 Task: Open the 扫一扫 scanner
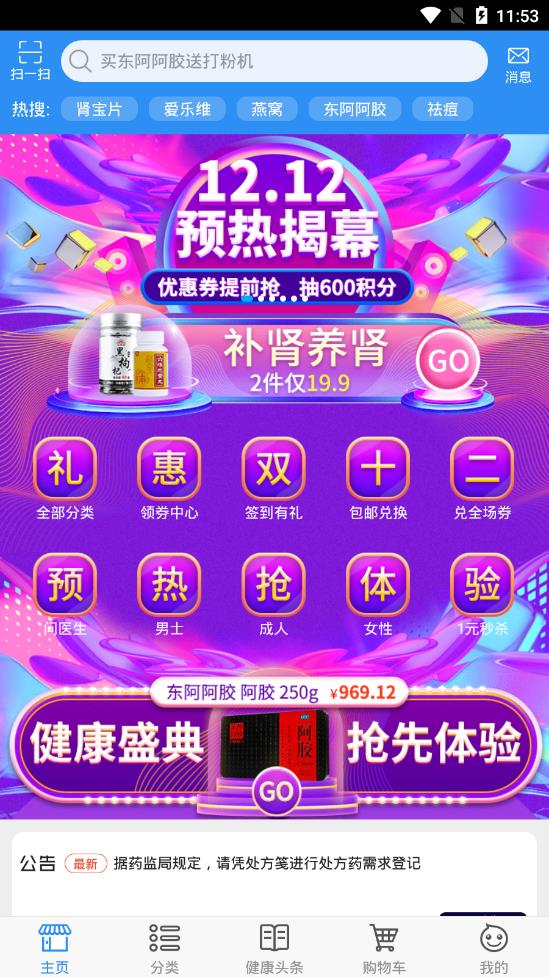pos(30,60)
